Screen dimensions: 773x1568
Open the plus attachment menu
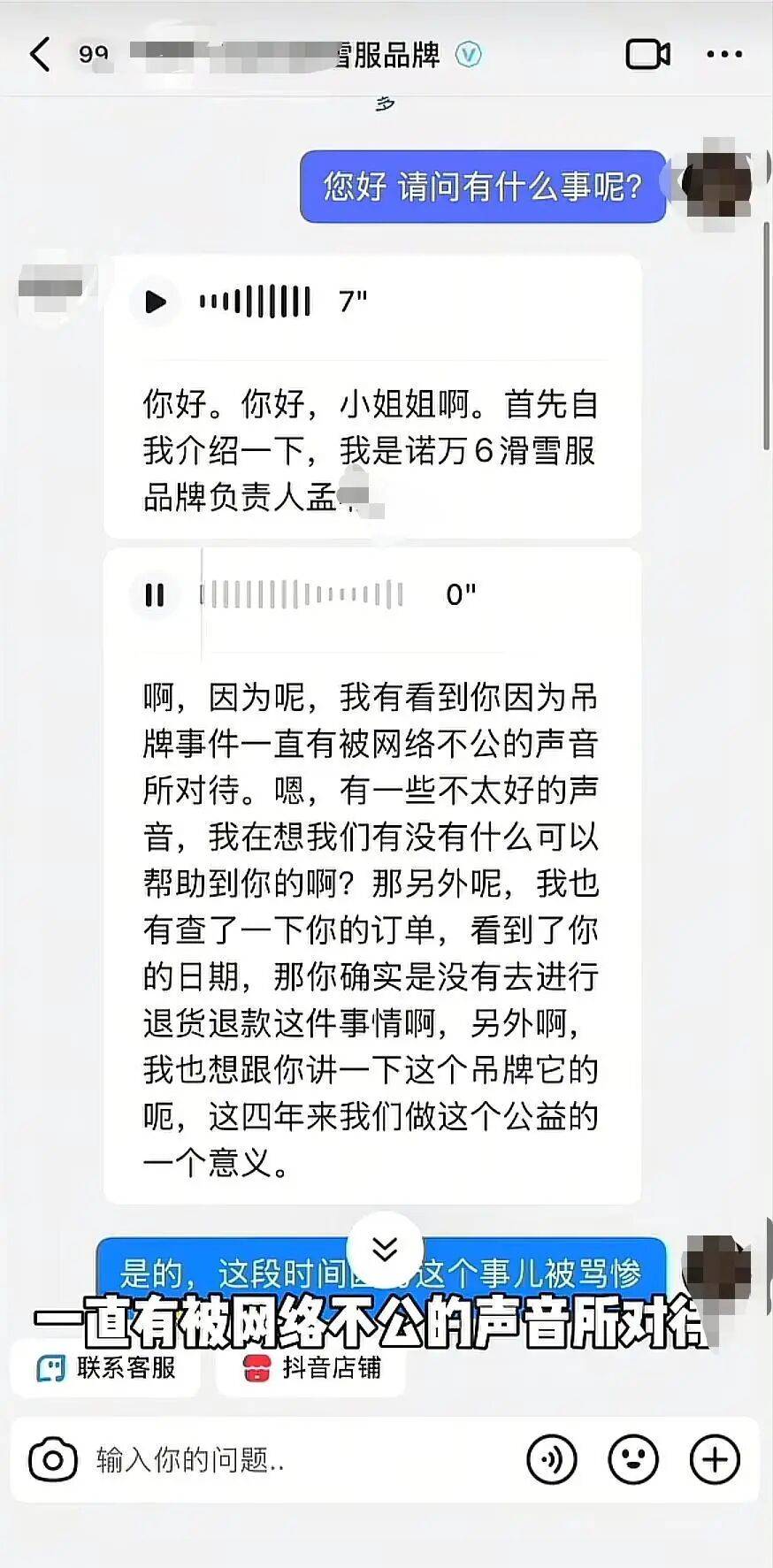click(x=715, y=1458)
